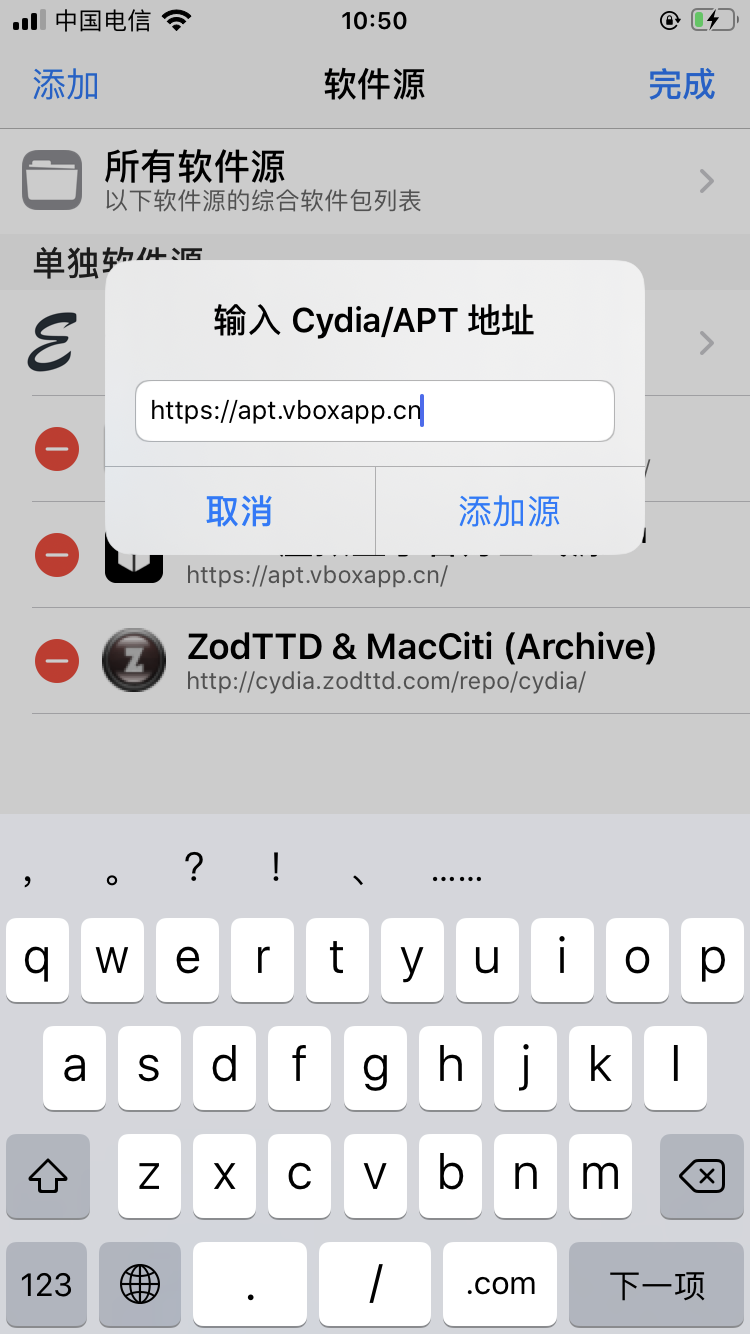Type a slash with the keyboard
The image size is (750, 1334).
[x=375, y=1284]
